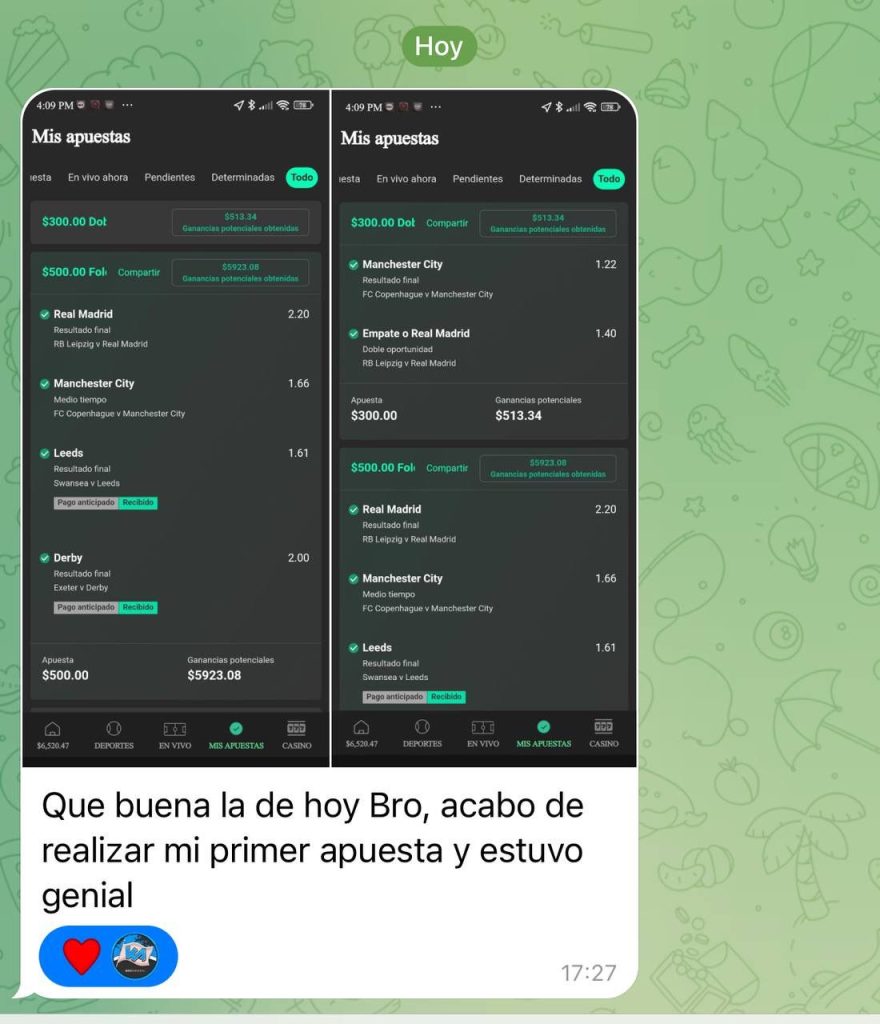
Task: Open the right betting screenshot photo
Action: (484, 430)
